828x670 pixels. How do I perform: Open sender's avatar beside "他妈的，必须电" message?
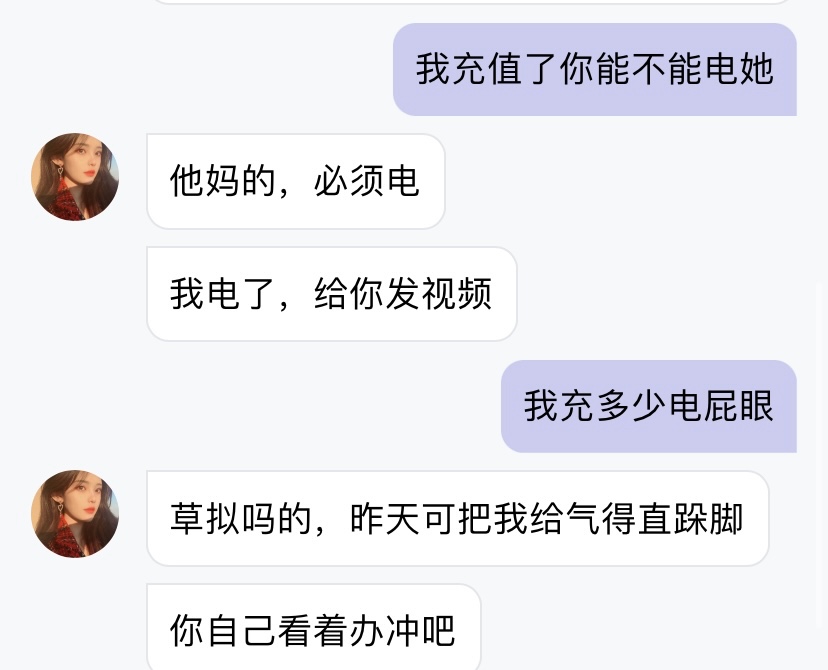tap(75, 177)
